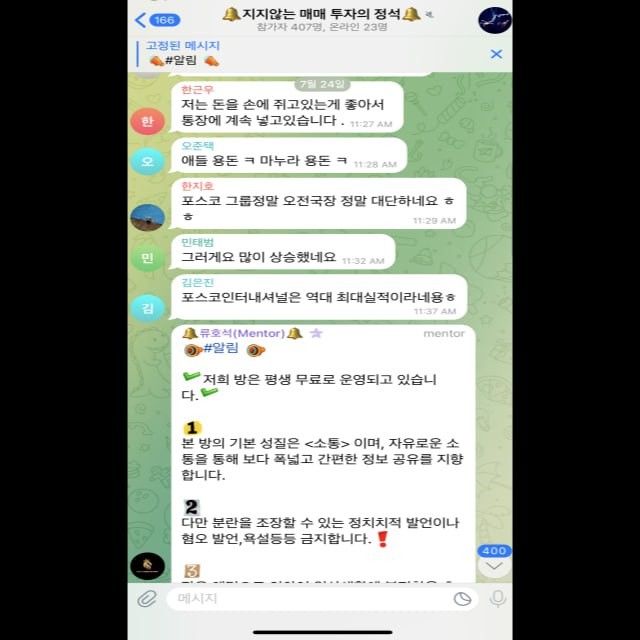Dismiss the pinned message banner
The height and width of the screenshot is (640, 640).
coord(496,54)
